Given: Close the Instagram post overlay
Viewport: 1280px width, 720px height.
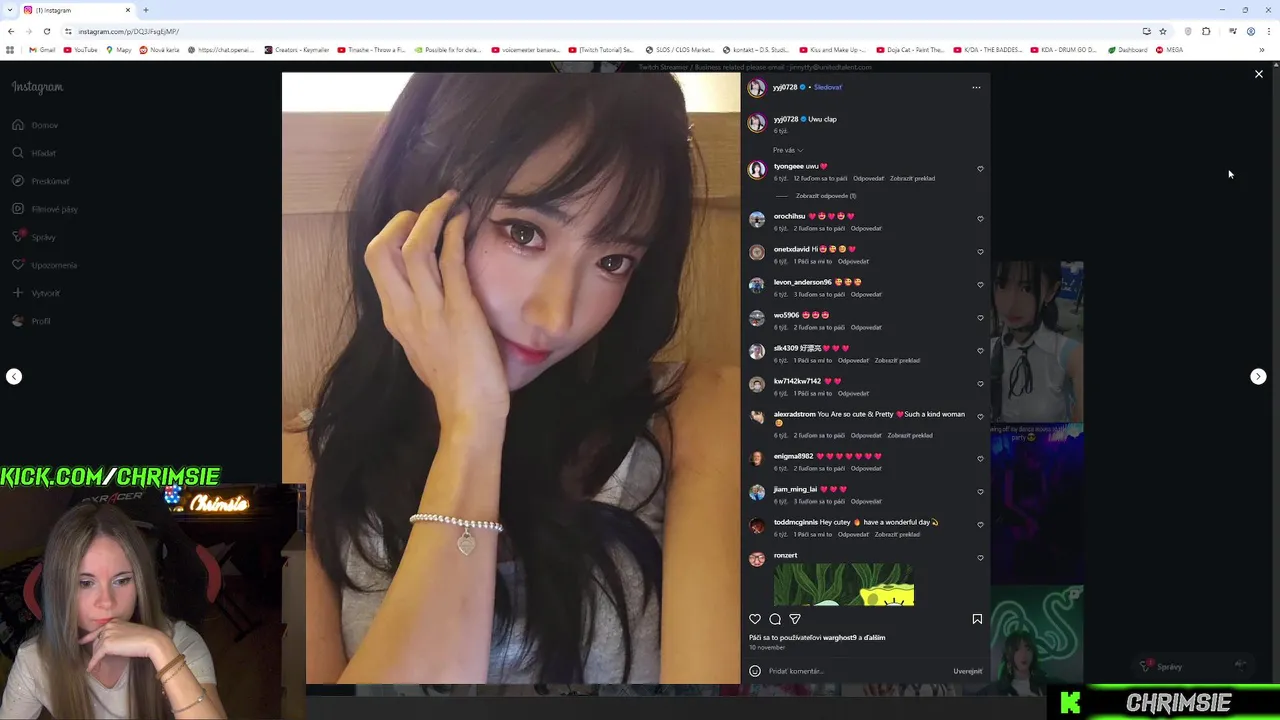Looking at the screenshot, I should coord(1258,74).
